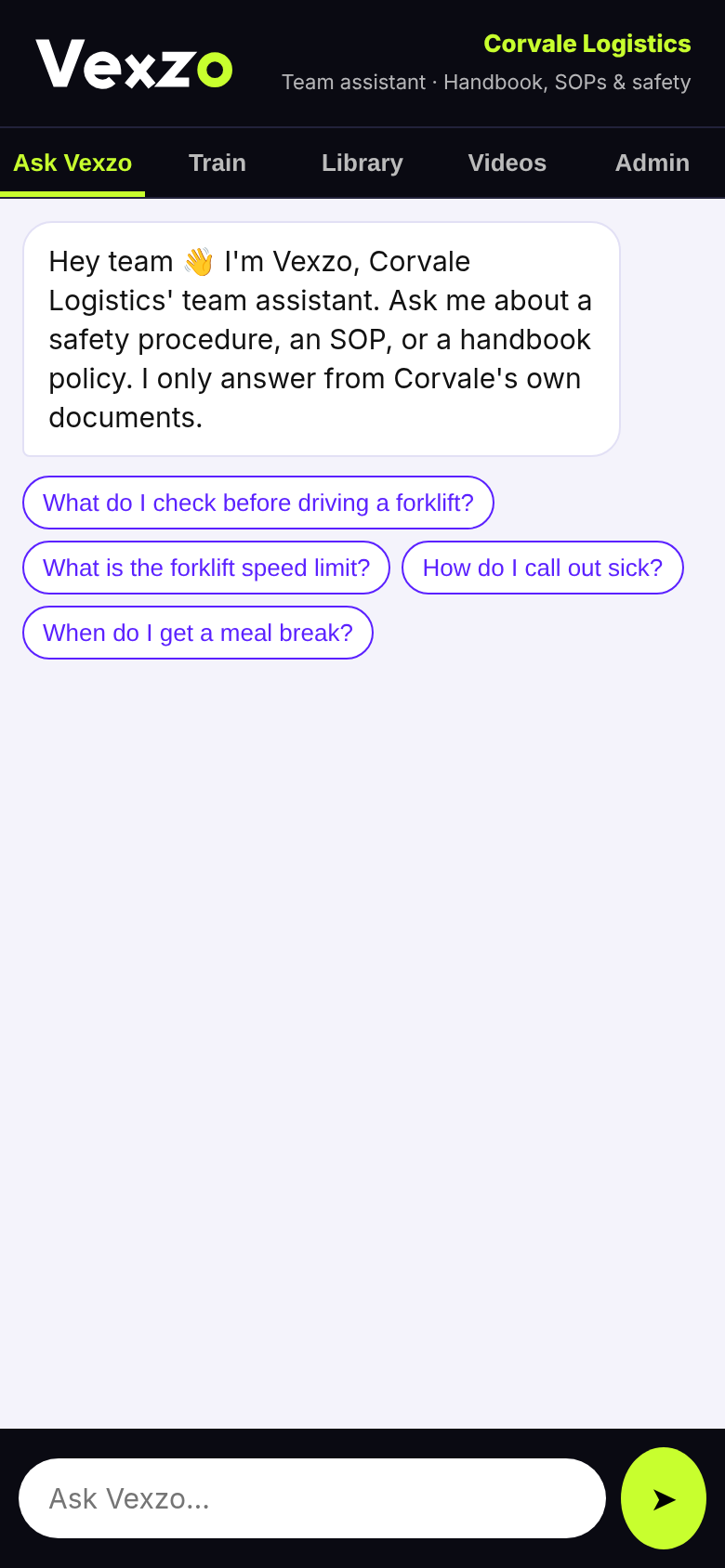Image resolution: width=725 pixels, height=1568 pixels.
Task: Choose the forklift speed limit suggestion
Action: pyautogui.click(x=206, y=568)
